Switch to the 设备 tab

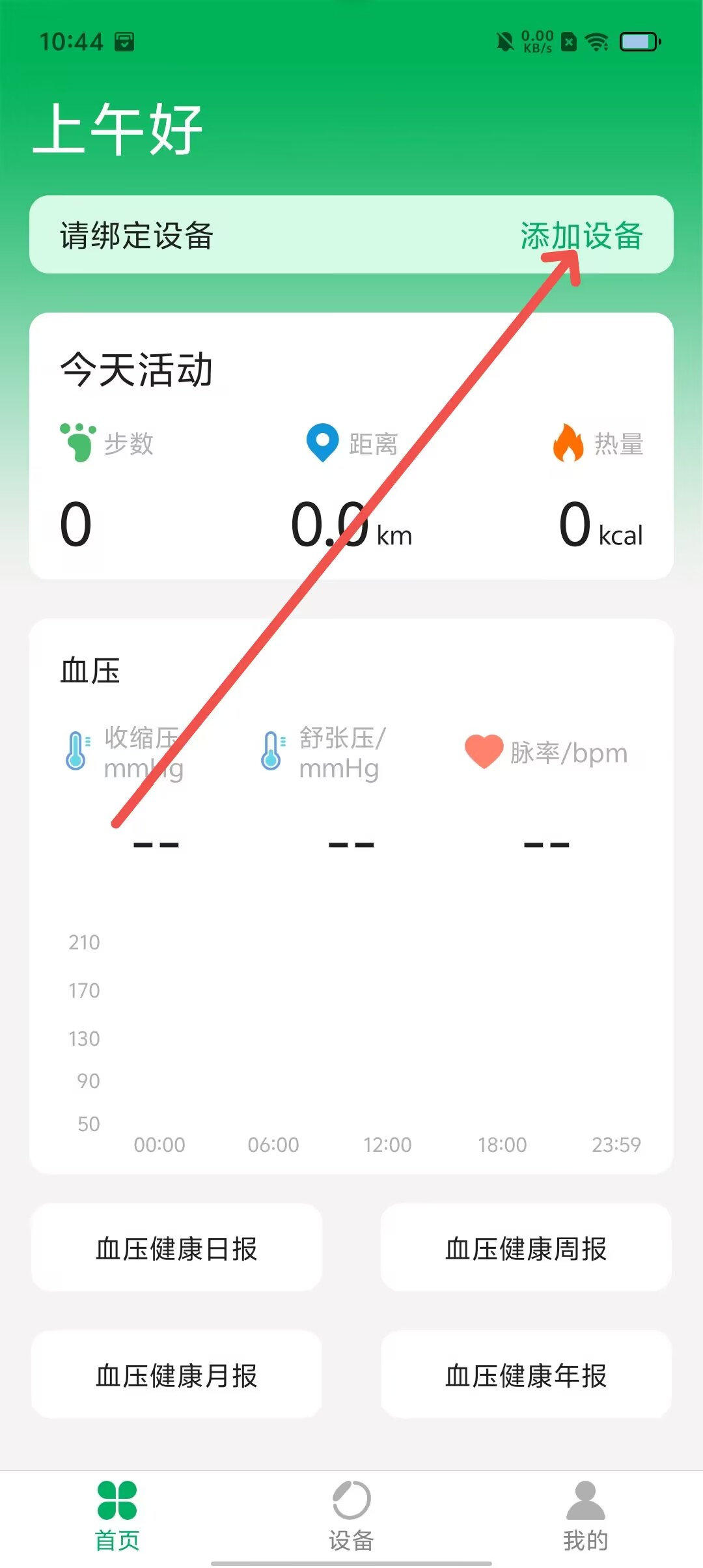pos(351,1516)
